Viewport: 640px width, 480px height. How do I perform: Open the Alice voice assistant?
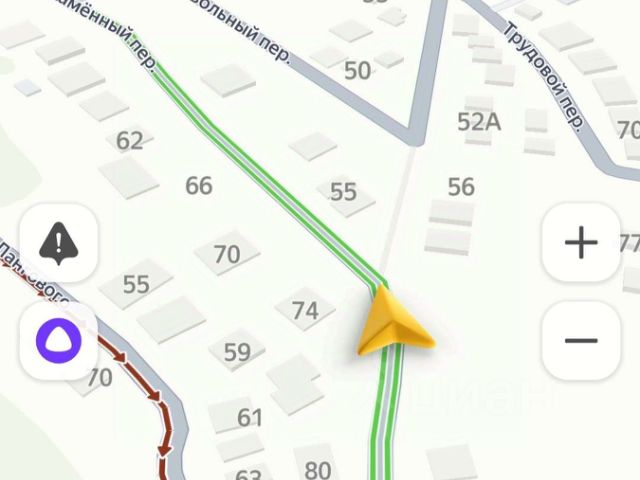point(58,340)
